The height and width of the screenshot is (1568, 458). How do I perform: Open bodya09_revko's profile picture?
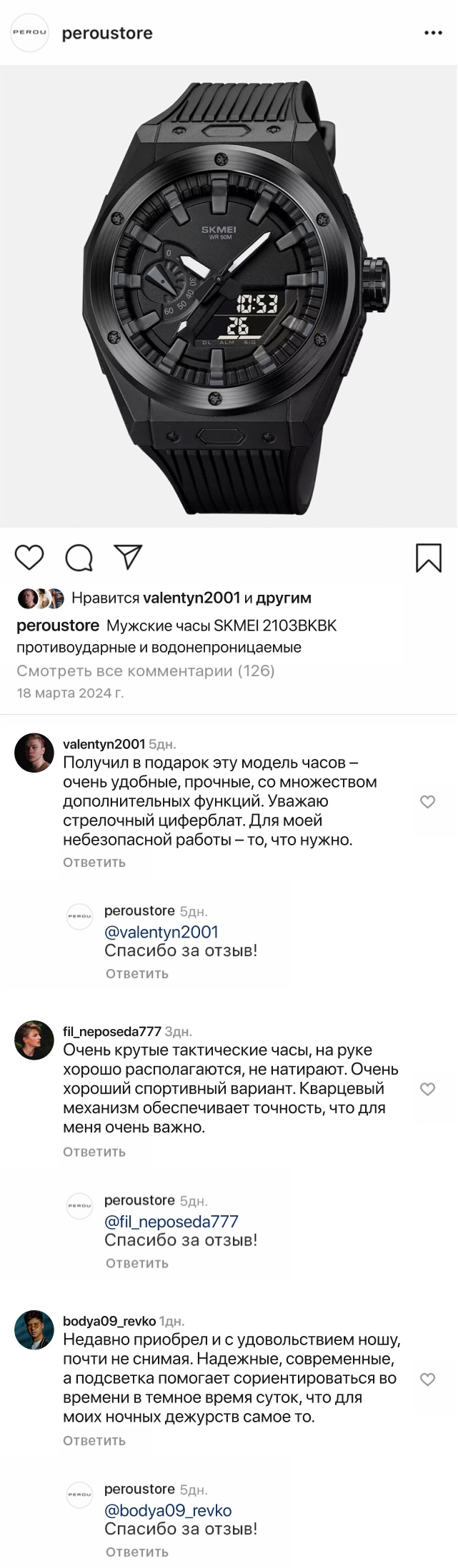click(x=34, y=1330)
